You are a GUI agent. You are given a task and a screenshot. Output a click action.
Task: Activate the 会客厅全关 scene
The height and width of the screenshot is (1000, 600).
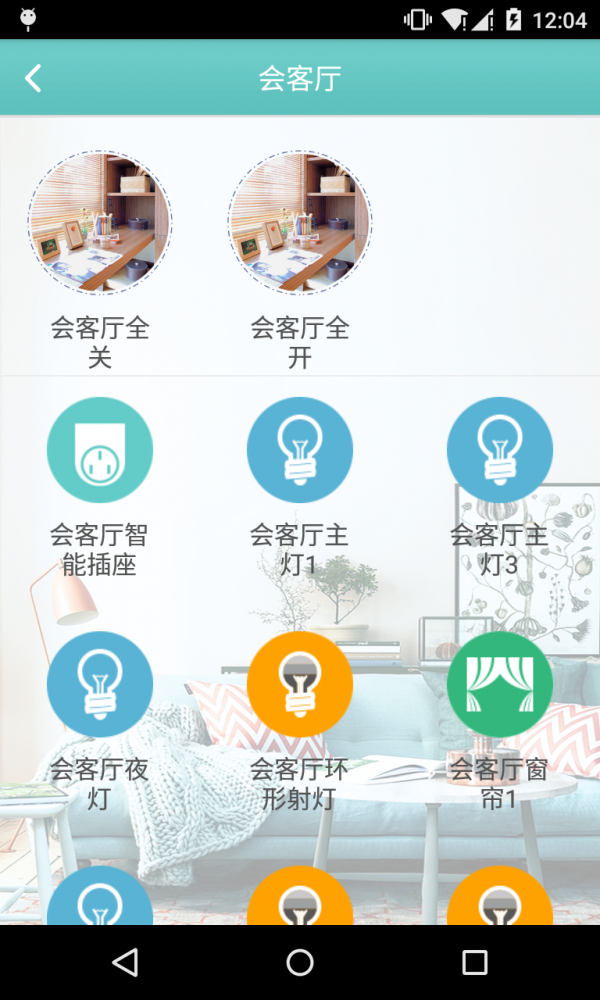[x=100, y=222]
